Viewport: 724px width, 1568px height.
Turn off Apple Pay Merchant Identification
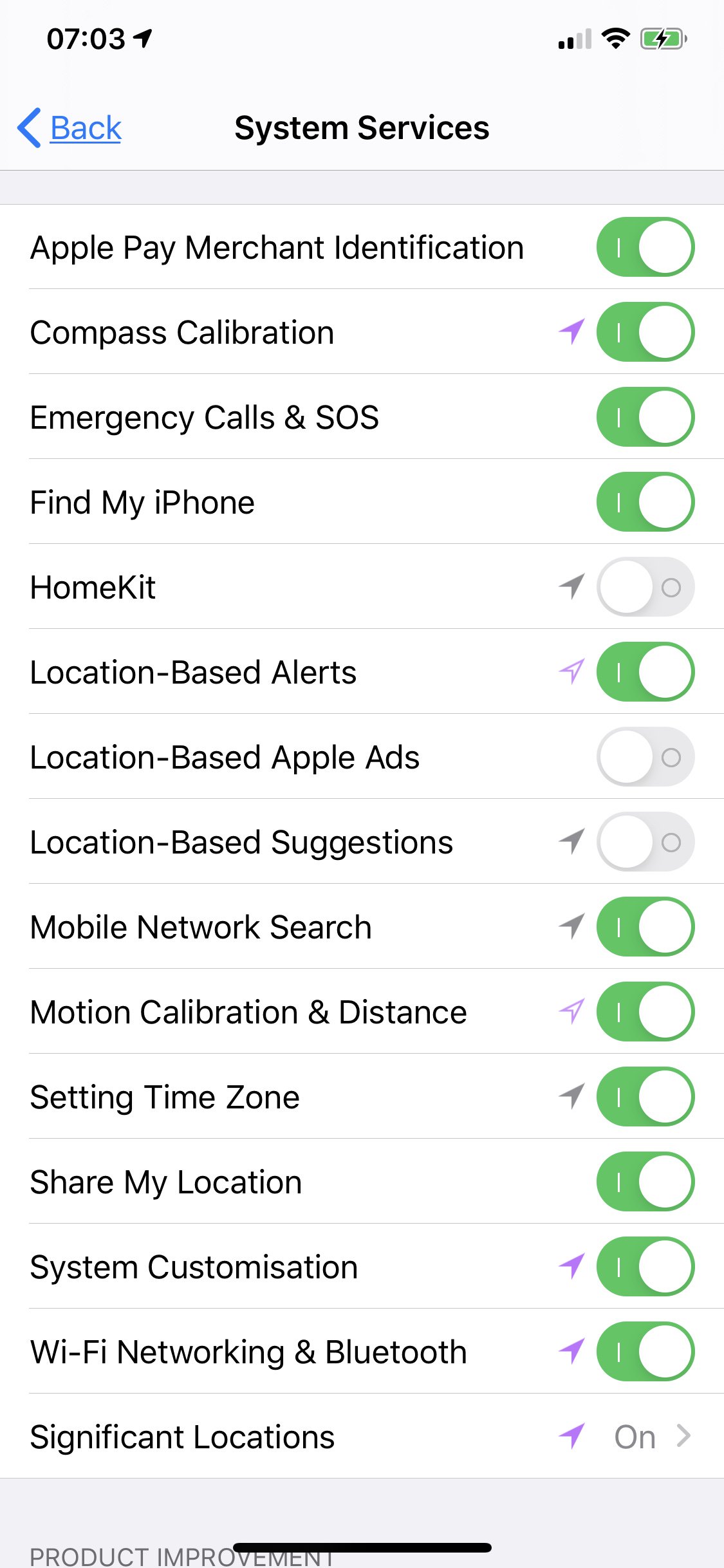tap(645, 247)
